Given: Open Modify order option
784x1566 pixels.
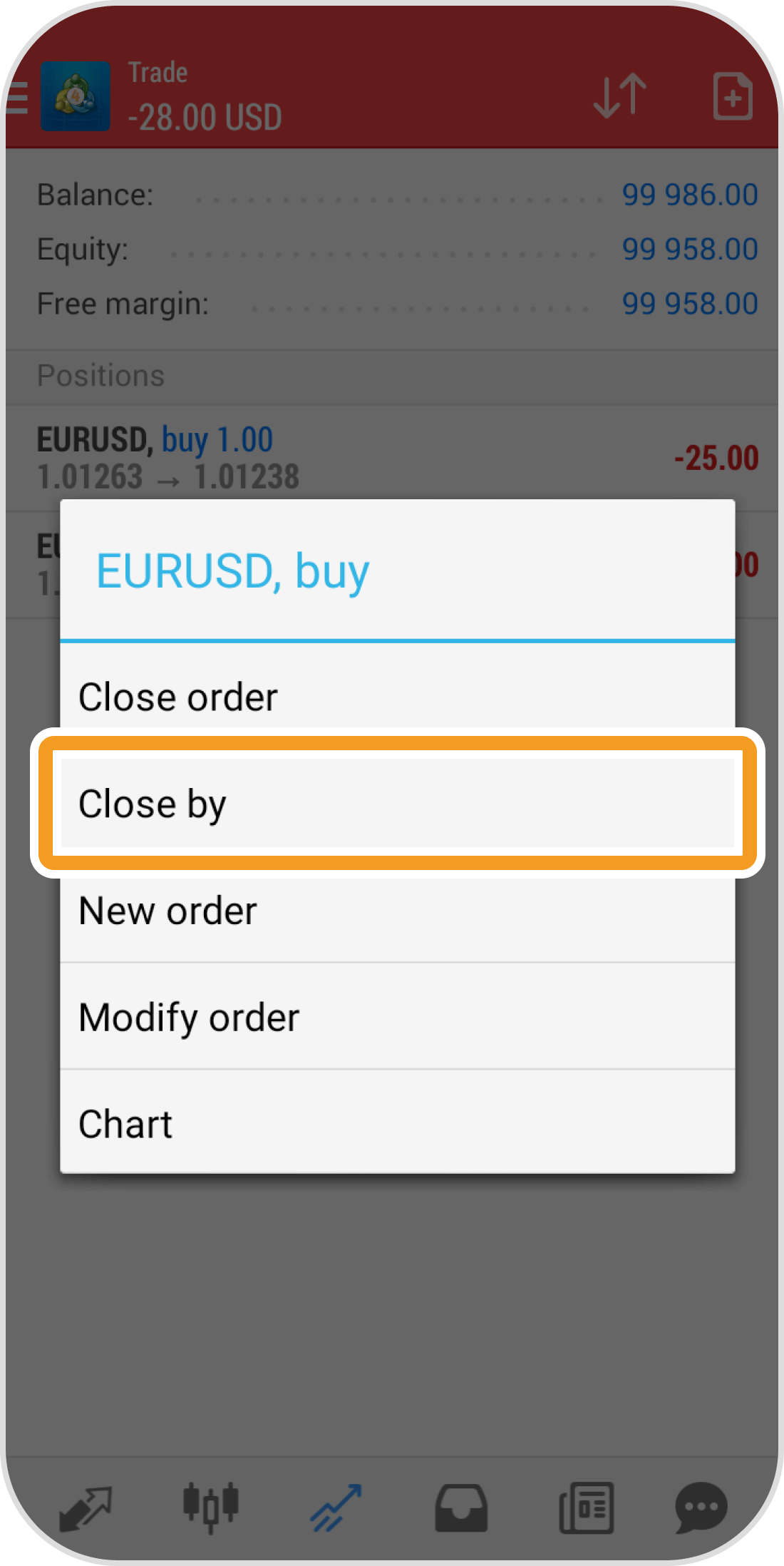Looking at the screenshot, I should point(396,1017).
